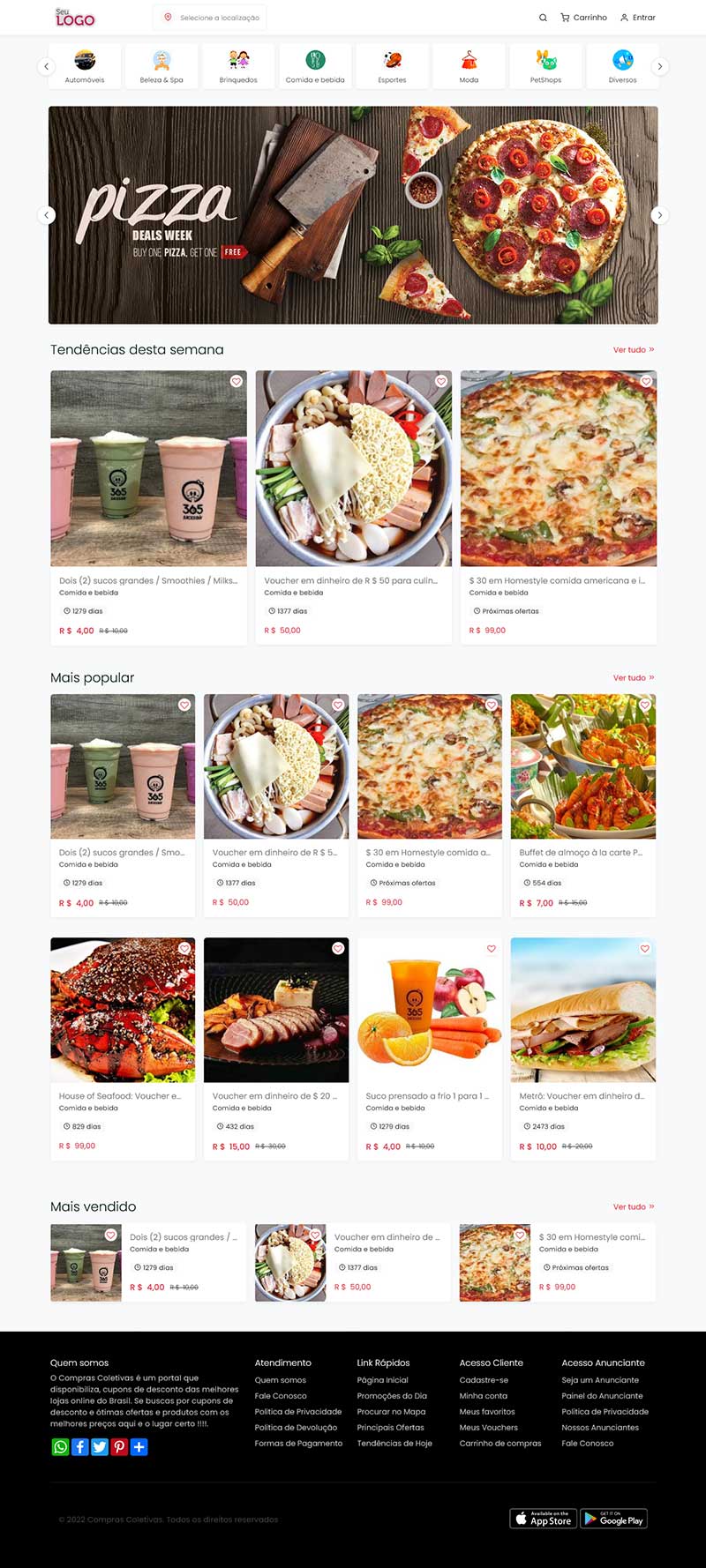Open the search magnifier icon
Image resolution: width=706 pixels, height=1568 pixels.
pos(543,18)
